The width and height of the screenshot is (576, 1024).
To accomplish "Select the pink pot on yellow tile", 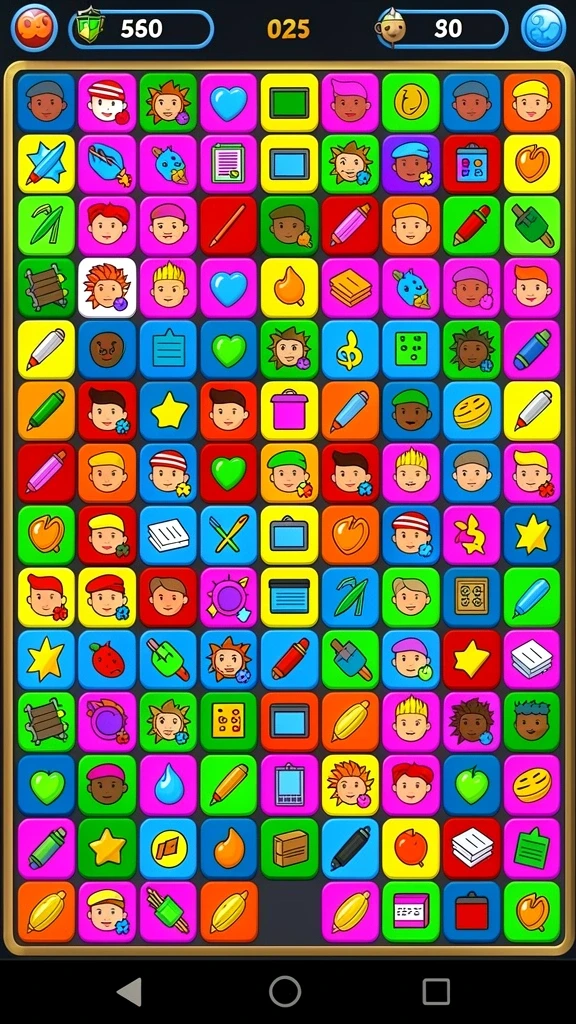I will click(x=289, y=411).
